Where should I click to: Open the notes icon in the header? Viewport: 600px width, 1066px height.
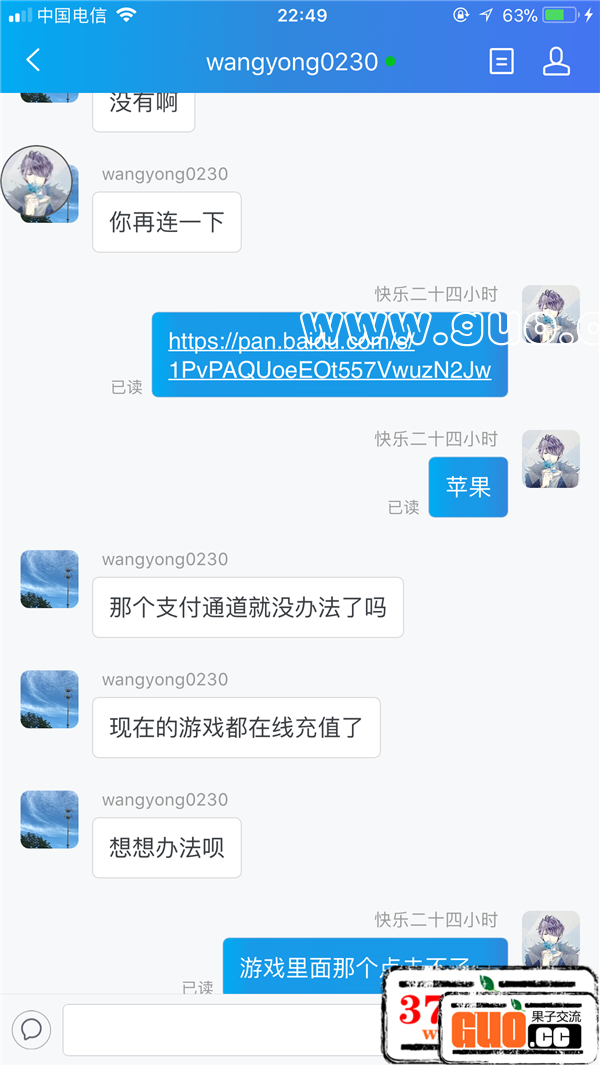(501, 61)
